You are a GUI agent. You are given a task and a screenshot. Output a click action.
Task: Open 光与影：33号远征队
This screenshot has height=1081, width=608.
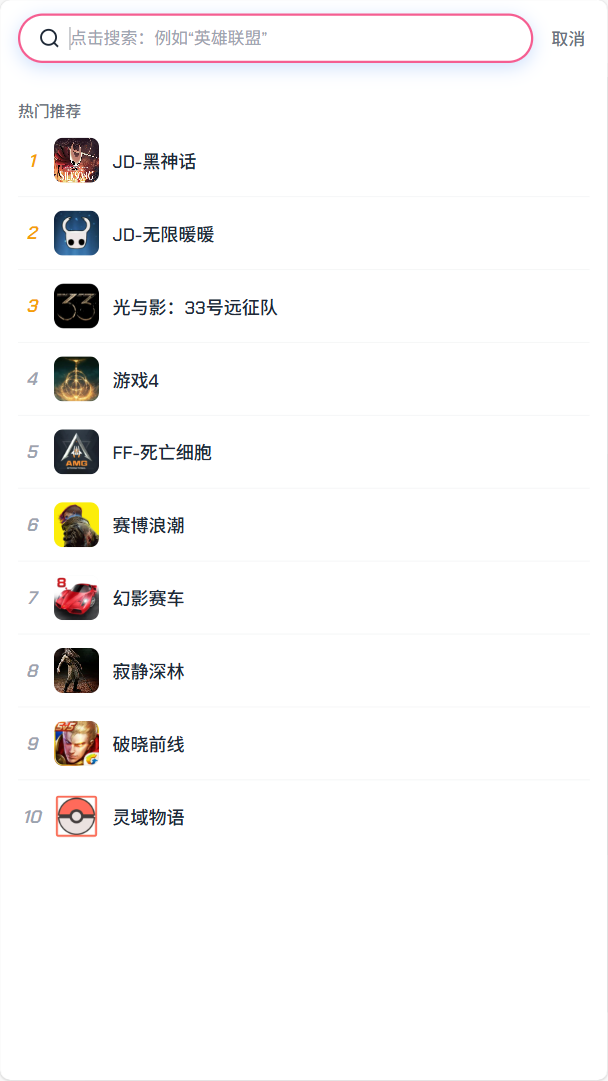click(x=304, y=306)
